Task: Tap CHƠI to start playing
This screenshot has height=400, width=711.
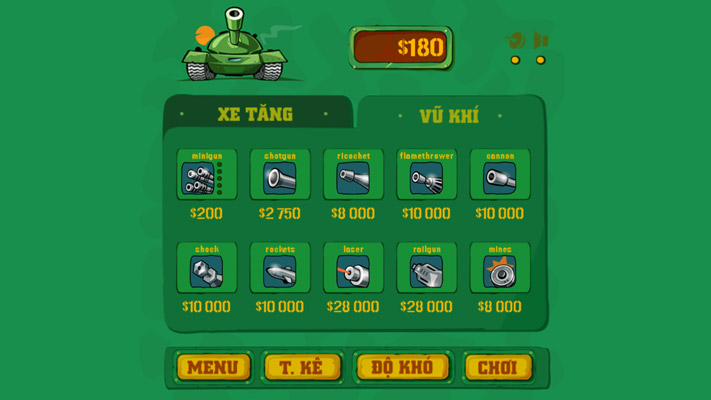Action: [x=497, y=367]
